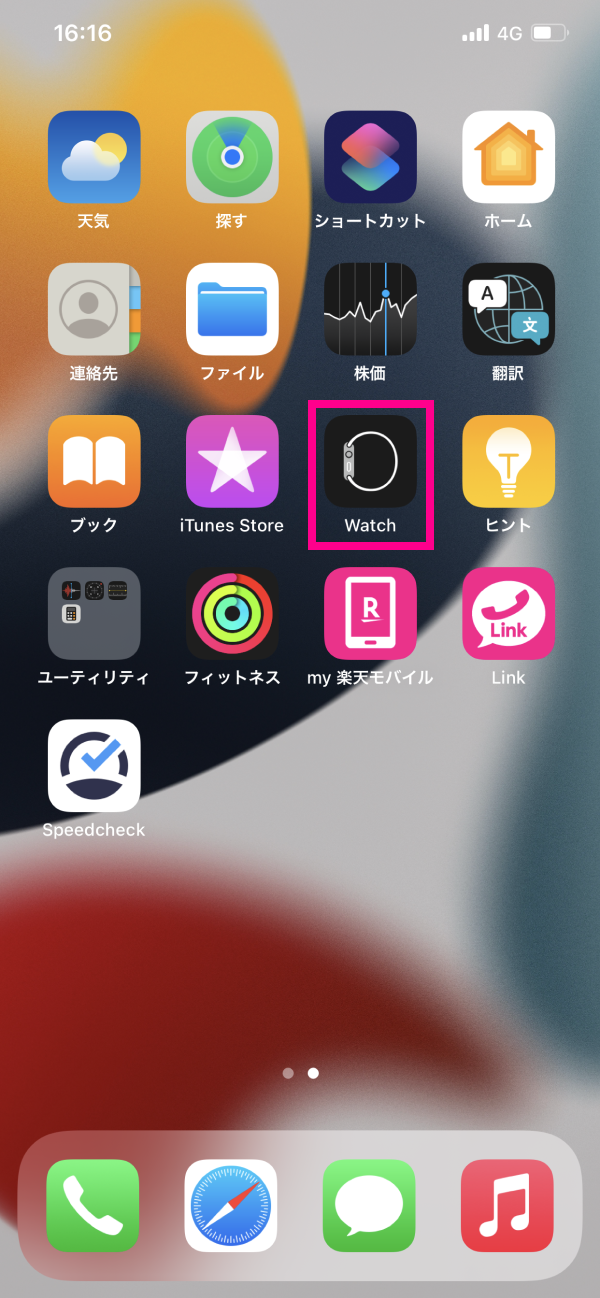Open the Watch app
This screenshot has width=600, height=1298.
pyautogui.click(x=370, y=462)
